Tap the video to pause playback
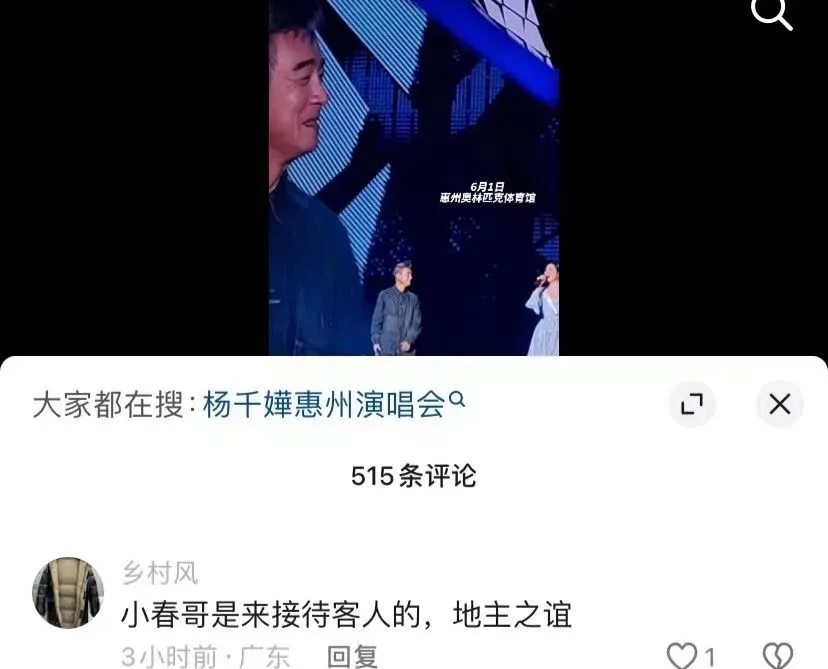 (413, 180)
